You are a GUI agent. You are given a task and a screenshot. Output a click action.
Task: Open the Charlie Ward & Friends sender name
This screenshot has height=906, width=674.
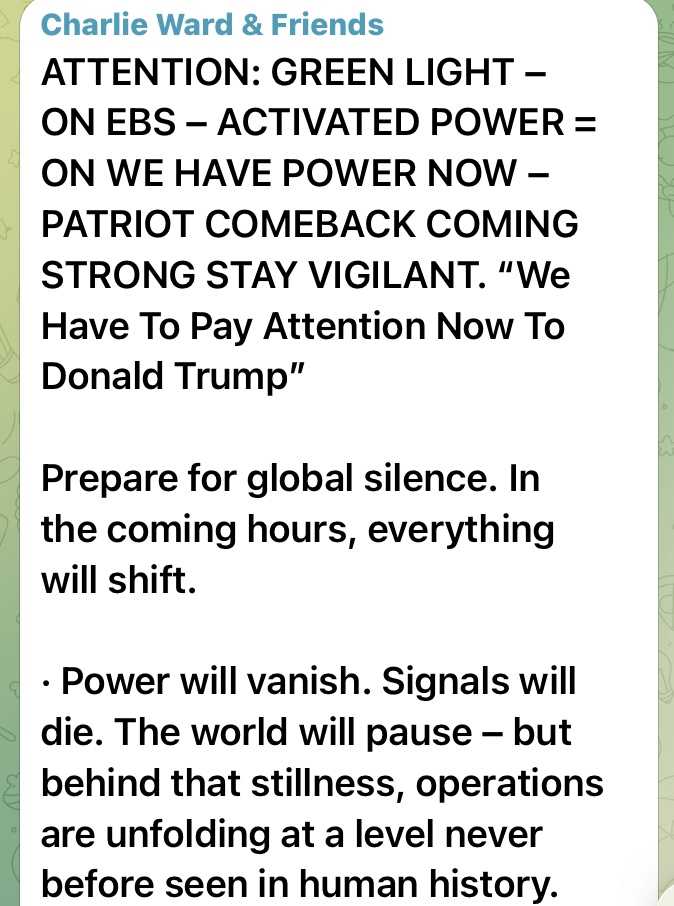(212, 24)
